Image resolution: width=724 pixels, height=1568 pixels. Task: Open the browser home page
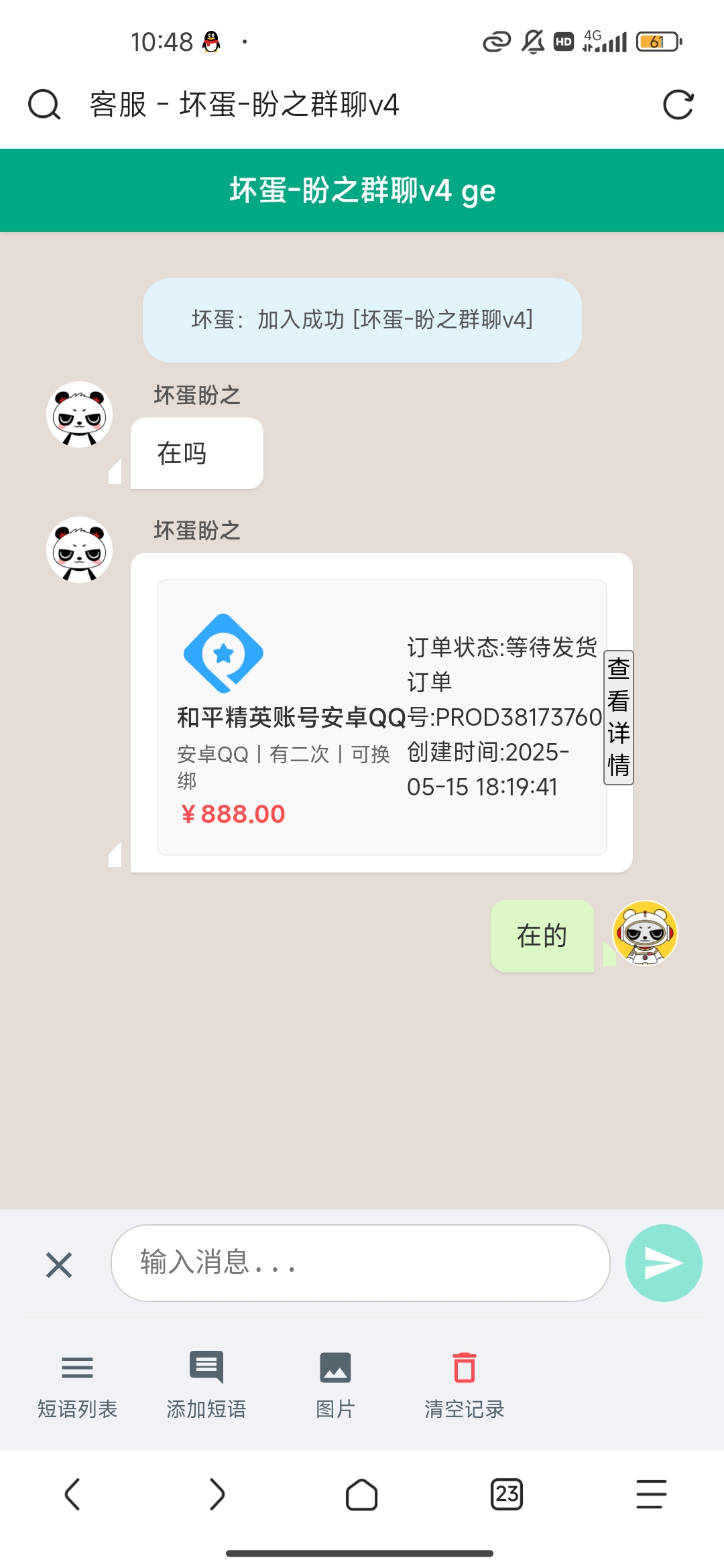click(x=362, y=1494)
